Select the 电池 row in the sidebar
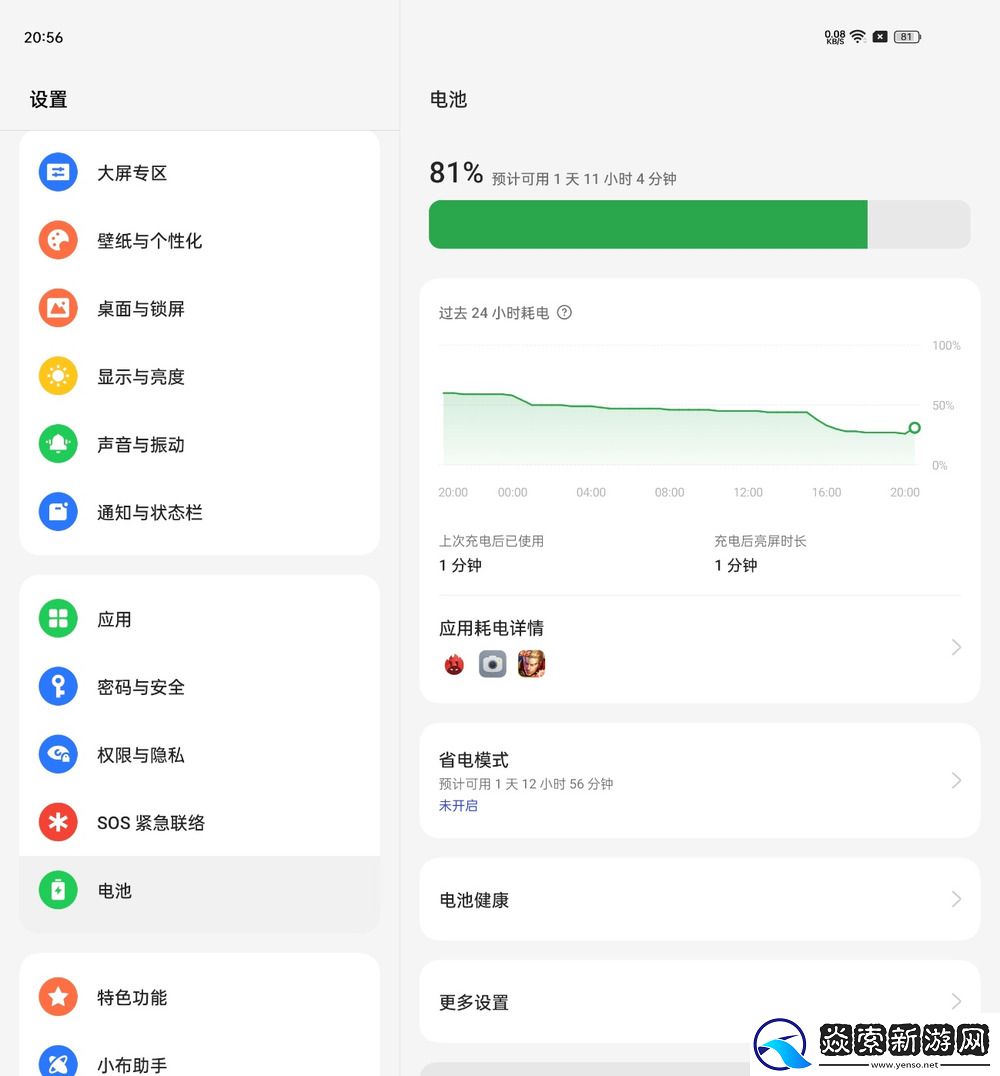 pos(199,891)
